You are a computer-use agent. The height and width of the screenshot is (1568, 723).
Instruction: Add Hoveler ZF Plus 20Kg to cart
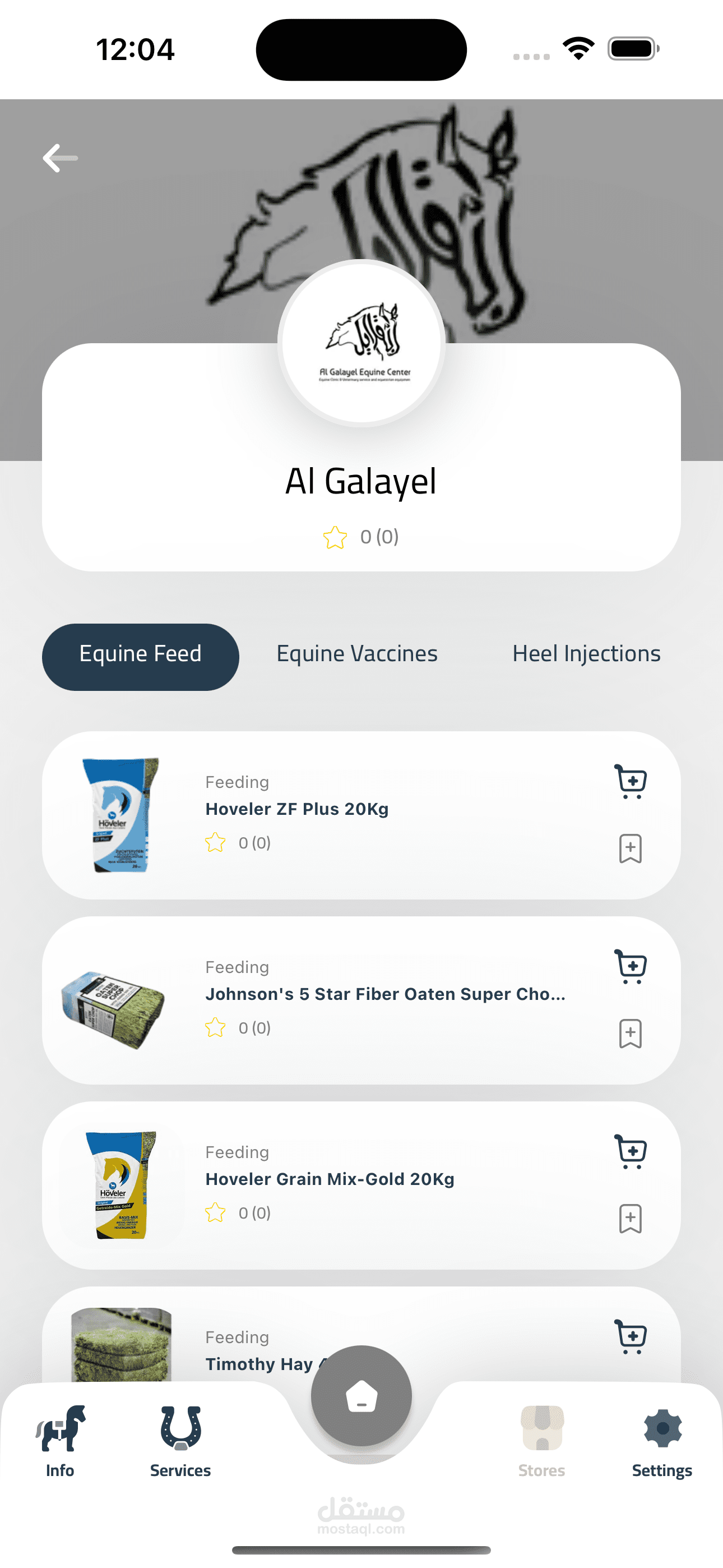point(631,782)
